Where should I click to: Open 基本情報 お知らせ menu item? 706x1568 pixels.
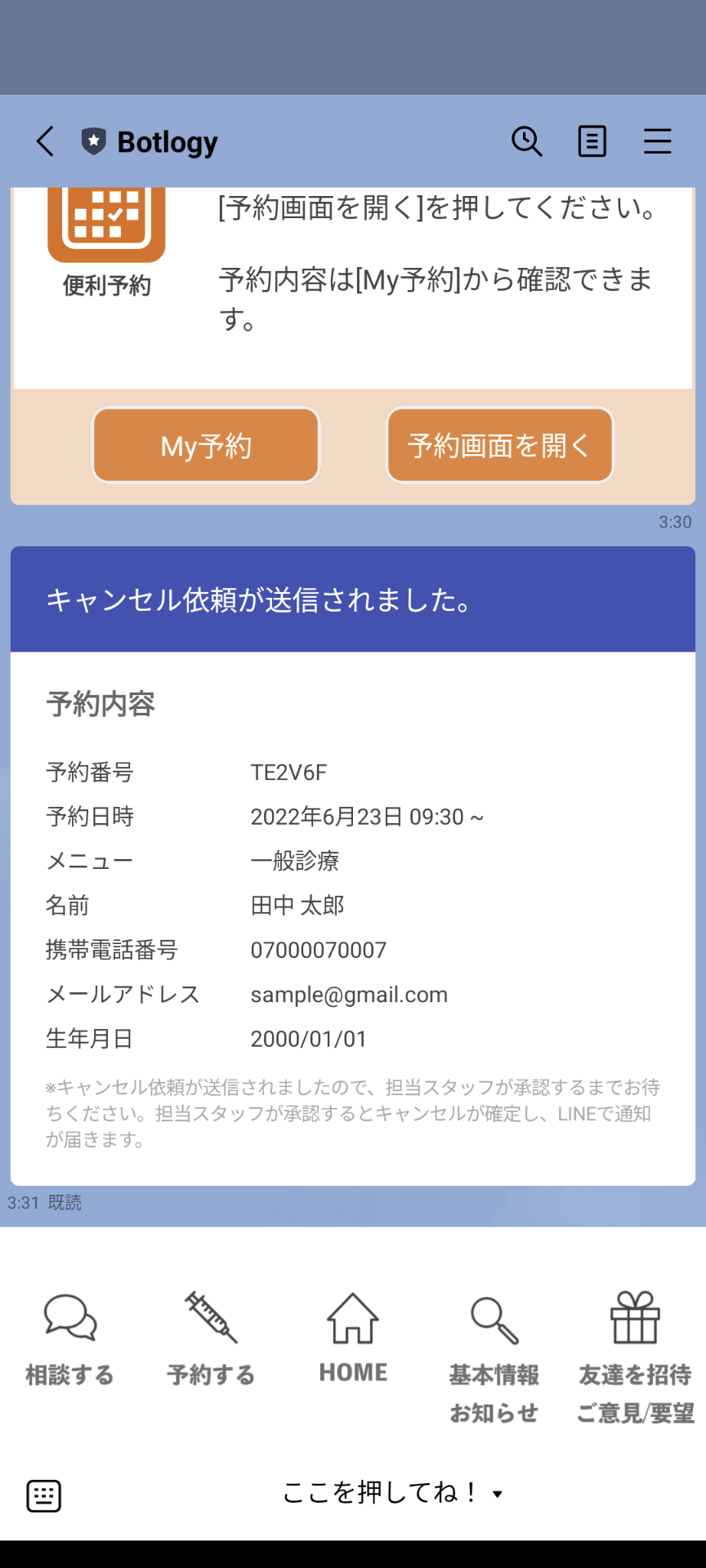pyautogui.click(x=494, y=1356)
